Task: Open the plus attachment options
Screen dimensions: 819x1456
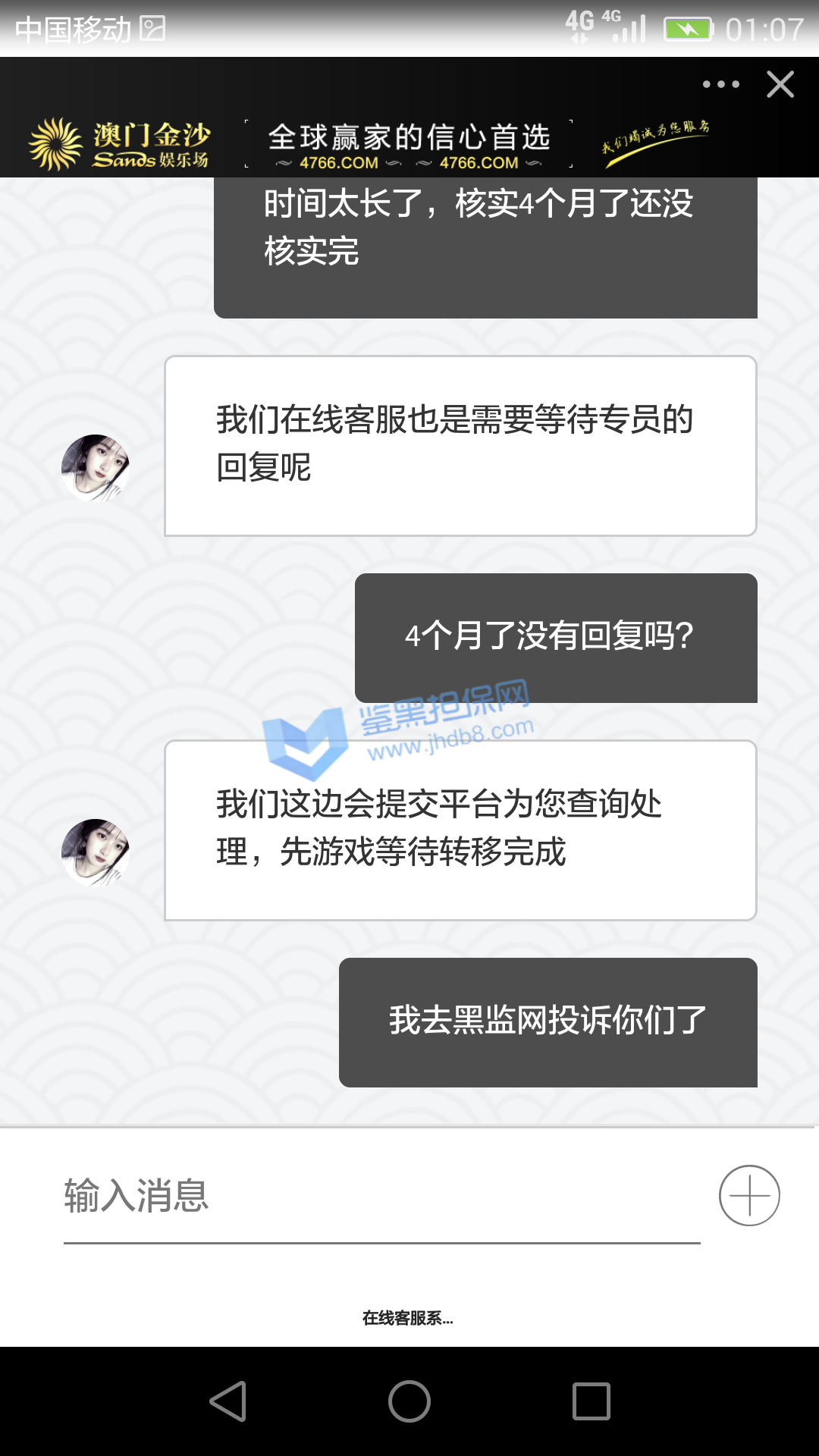Action: pos(749,1195)
